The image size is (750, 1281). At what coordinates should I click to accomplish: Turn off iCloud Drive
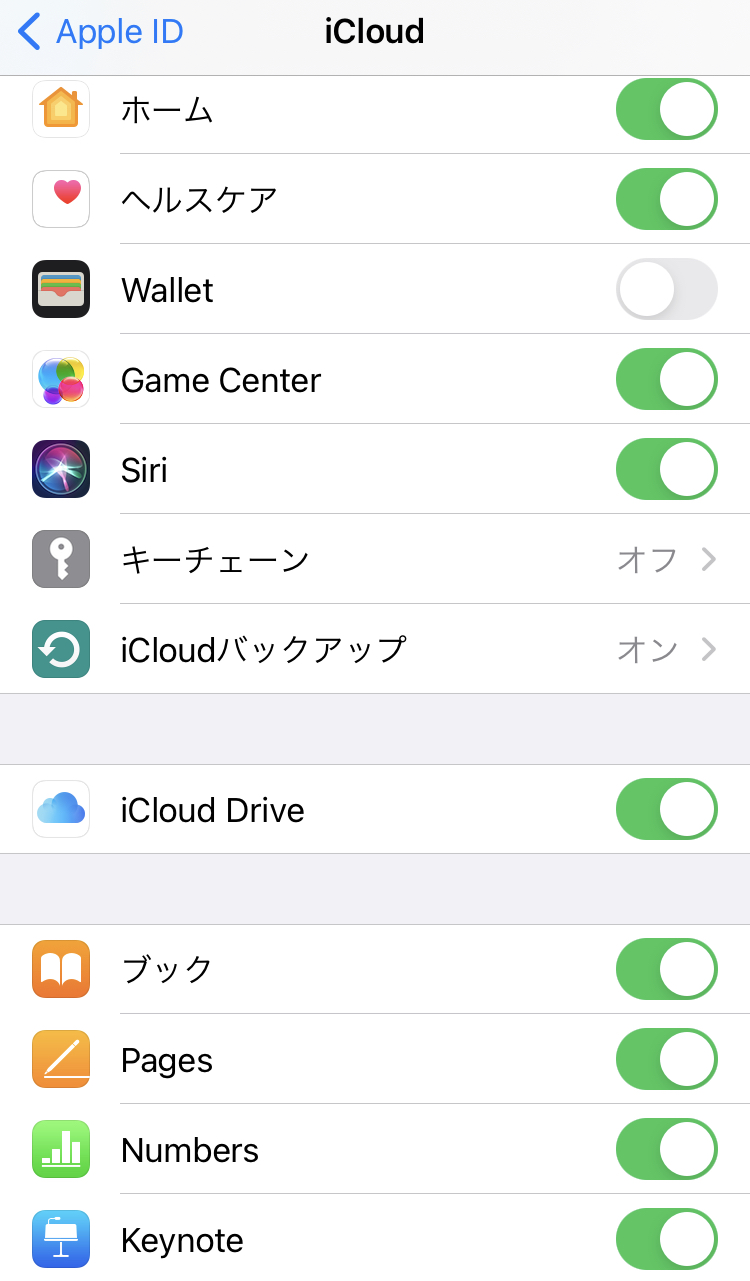pos(667,809)
